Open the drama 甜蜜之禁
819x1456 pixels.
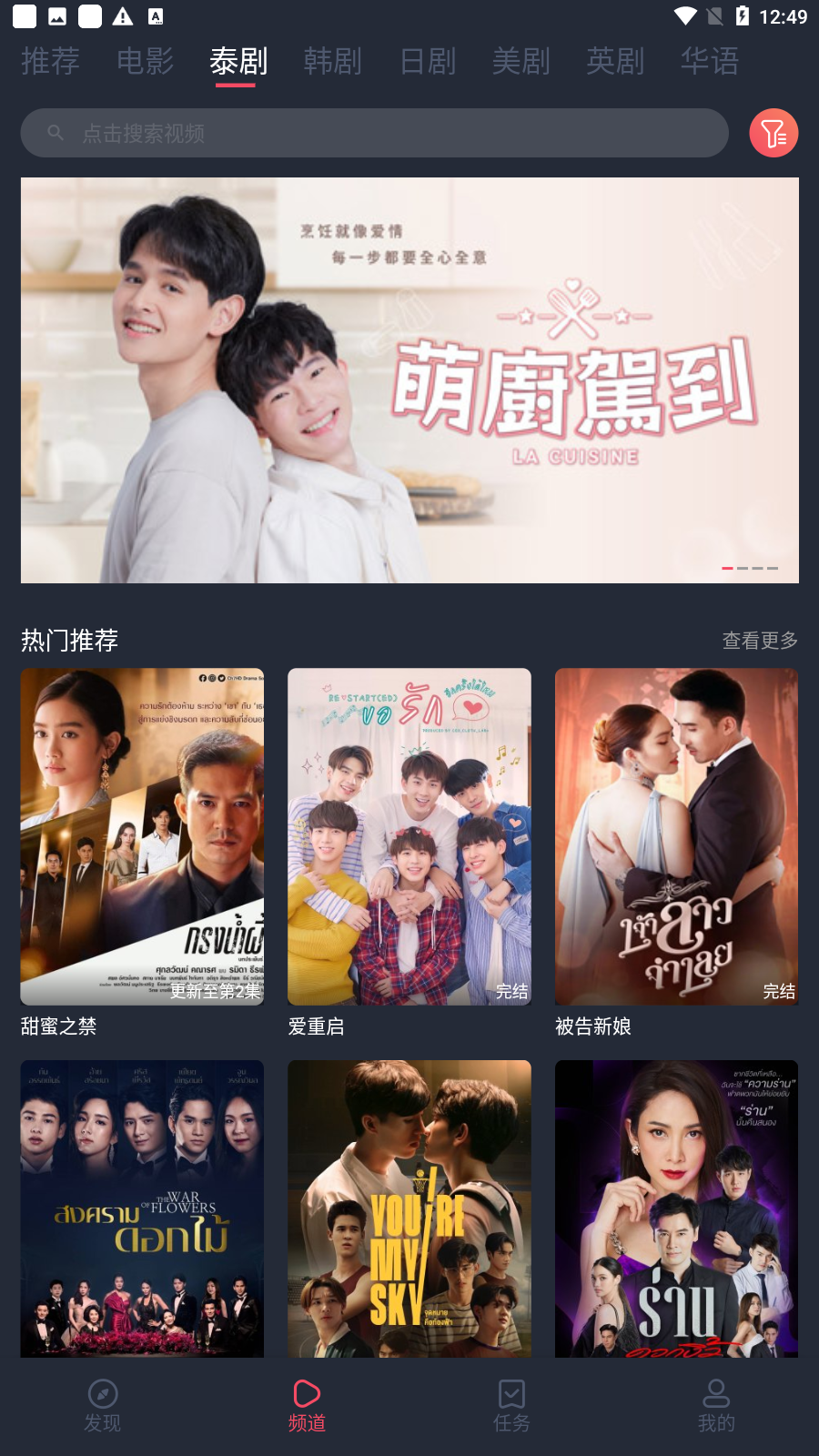[142, 837]
